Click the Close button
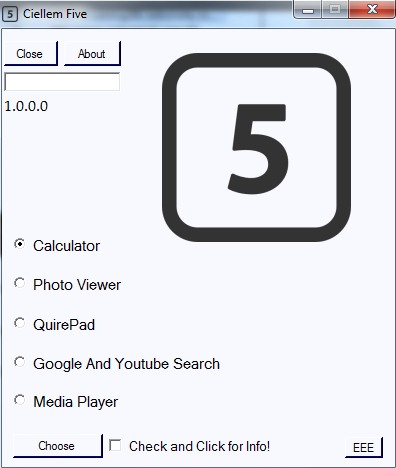The image size is (396, 468). [31, 54]
